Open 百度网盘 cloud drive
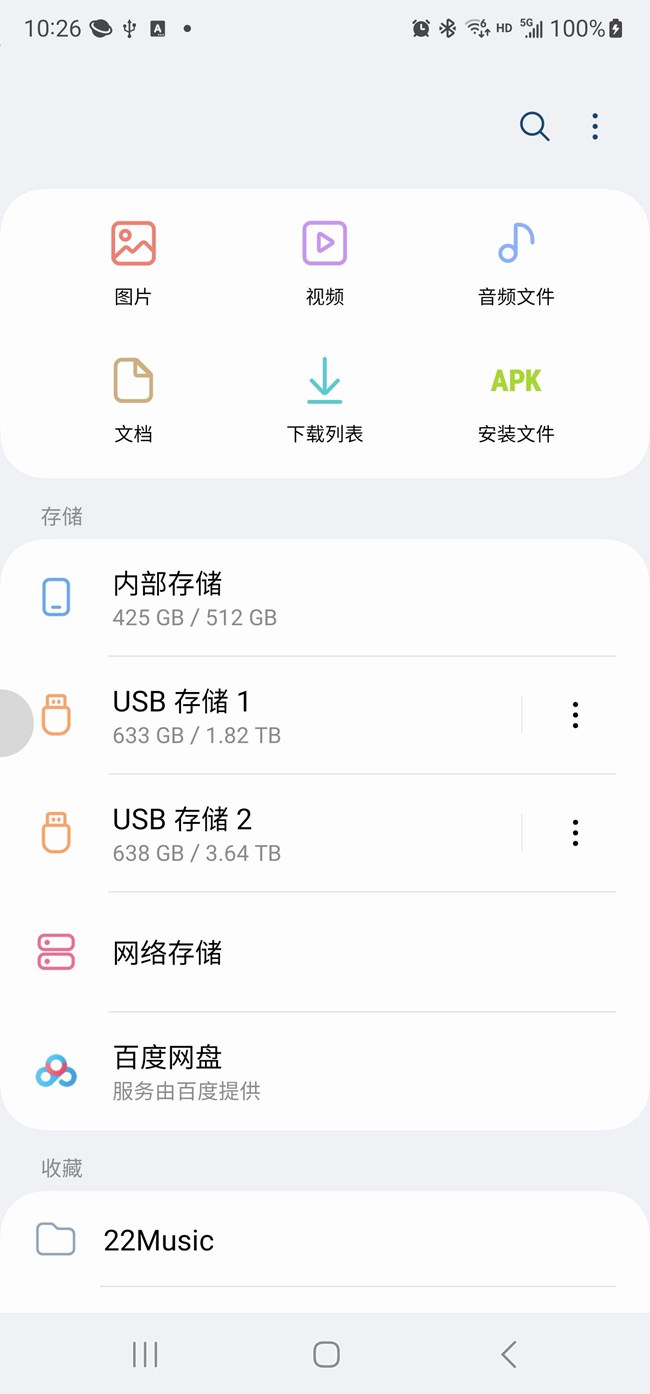Screen dimensions: 650x1394 [x=300, y=1071]
